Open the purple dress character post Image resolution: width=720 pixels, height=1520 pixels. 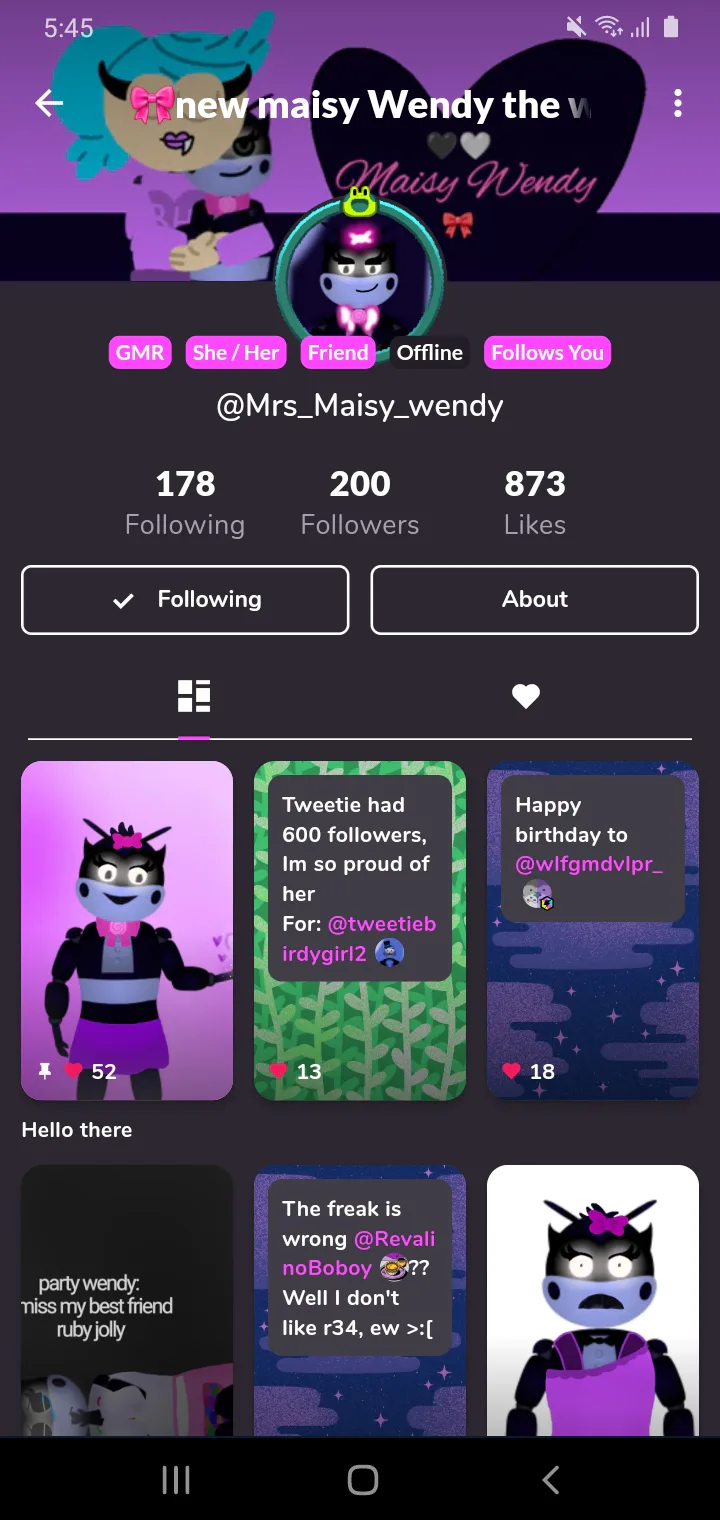(592, 1300)
